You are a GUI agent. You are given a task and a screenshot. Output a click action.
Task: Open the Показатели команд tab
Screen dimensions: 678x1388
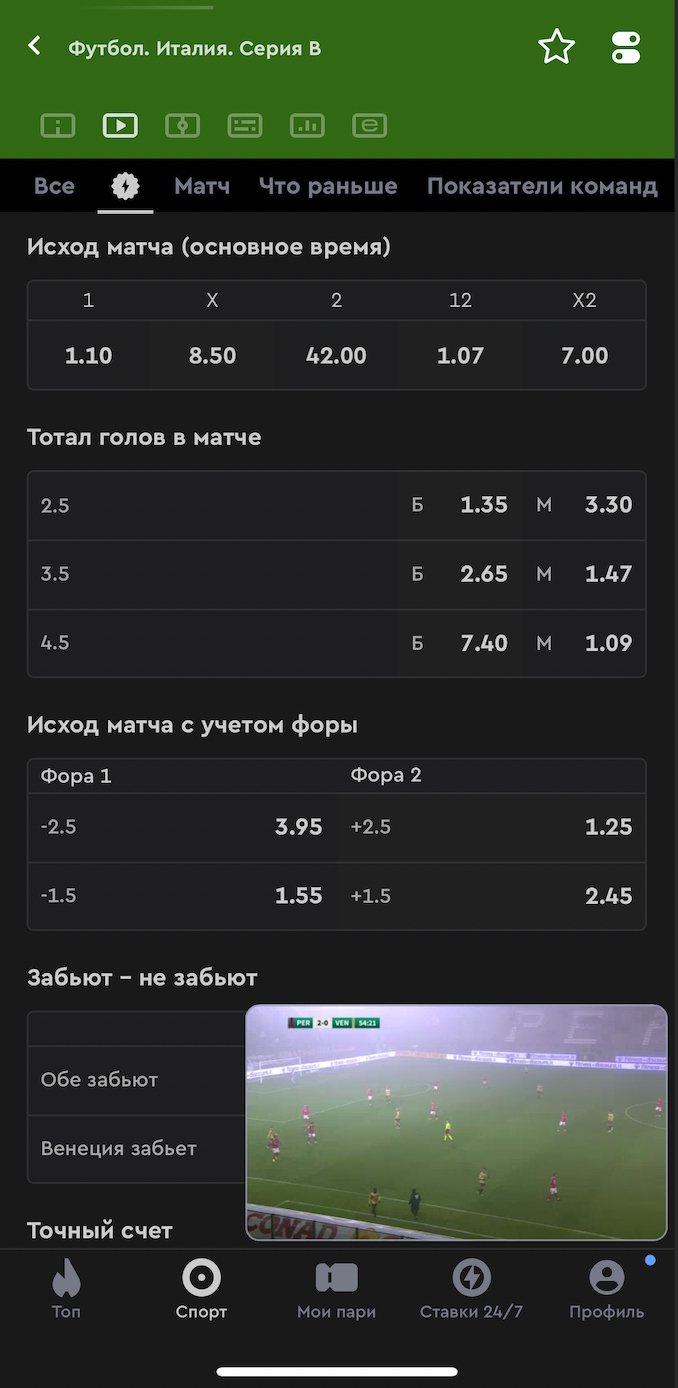coord(542,186)
